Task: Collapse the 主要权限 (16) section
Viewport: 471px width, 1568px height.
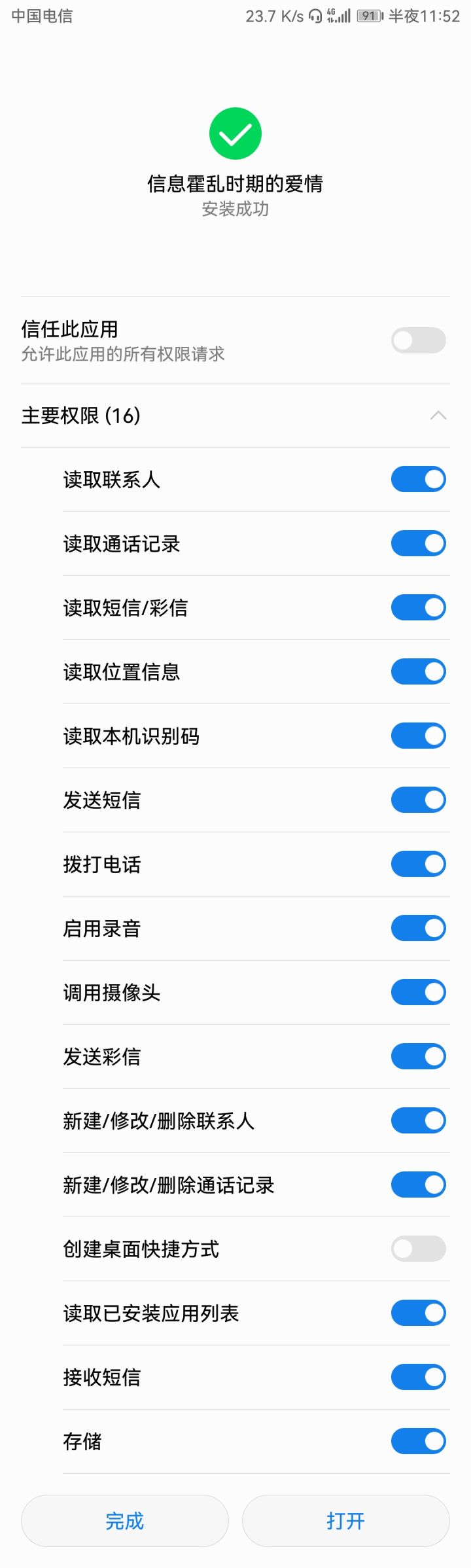Action: click(x=438, y=416)
